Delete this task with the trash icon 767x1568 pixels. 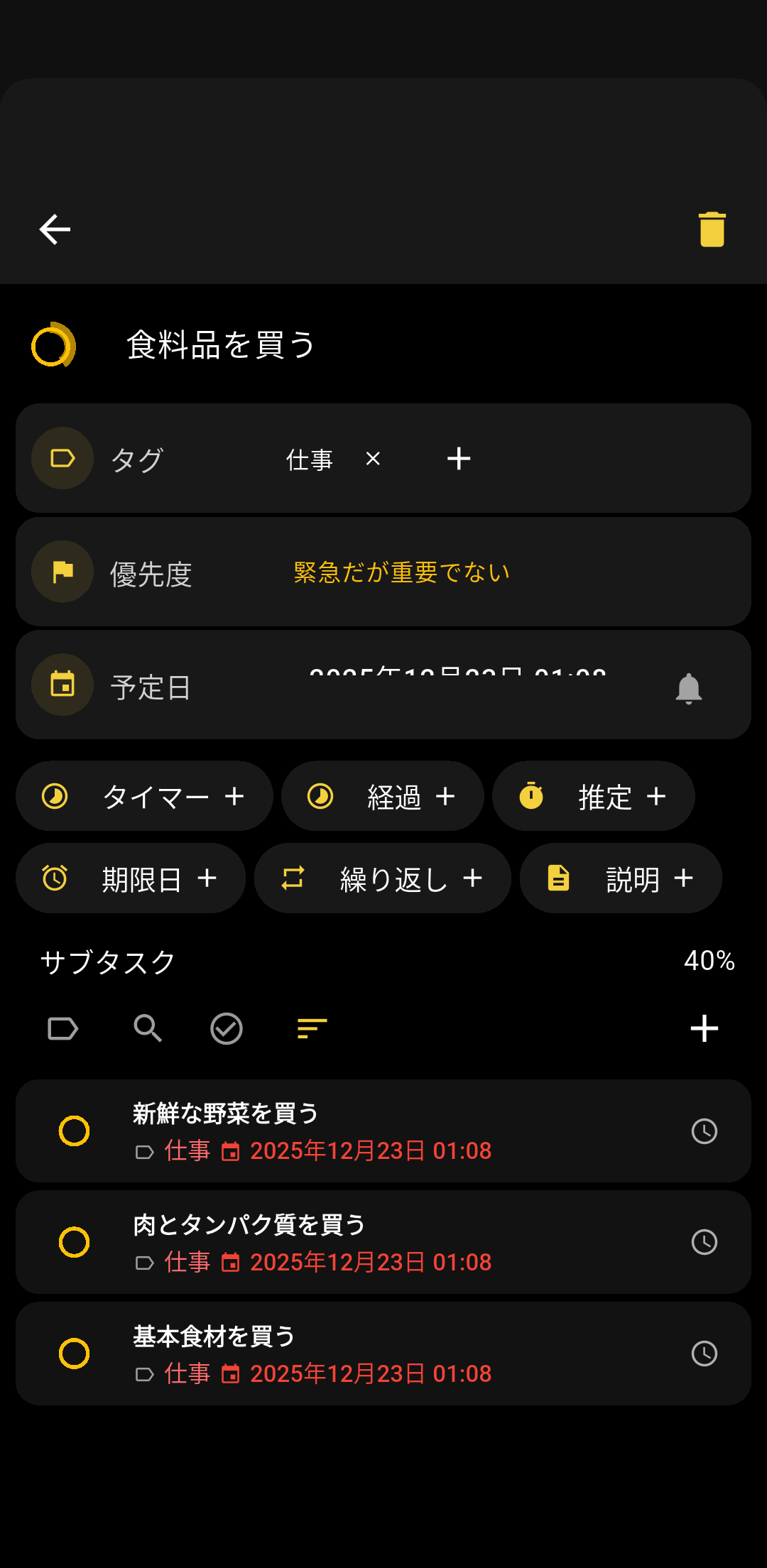[712, 229]
